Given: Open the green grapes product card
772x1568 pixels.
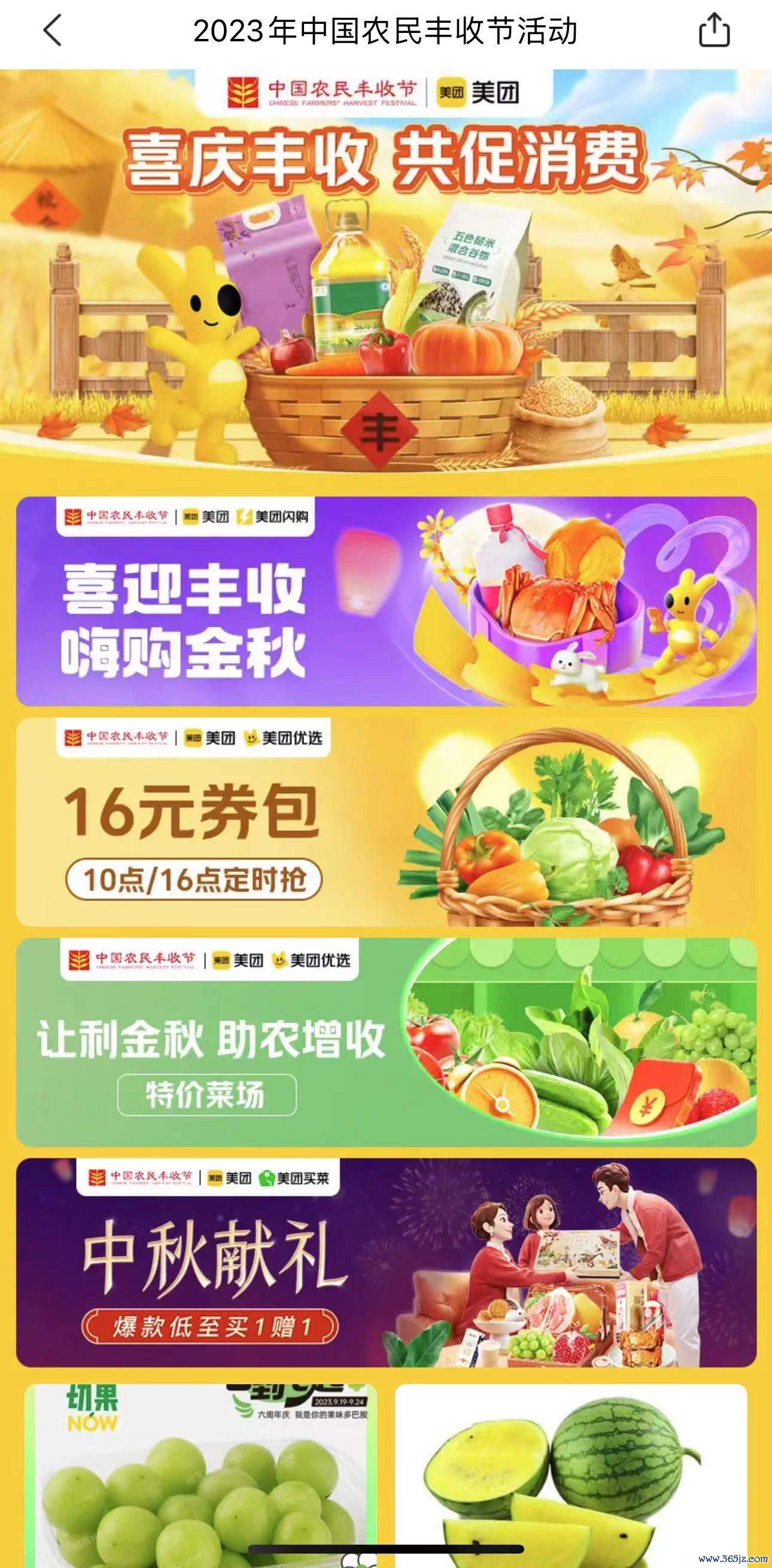Looking at the screenshot, I should tap(200, 1473).
